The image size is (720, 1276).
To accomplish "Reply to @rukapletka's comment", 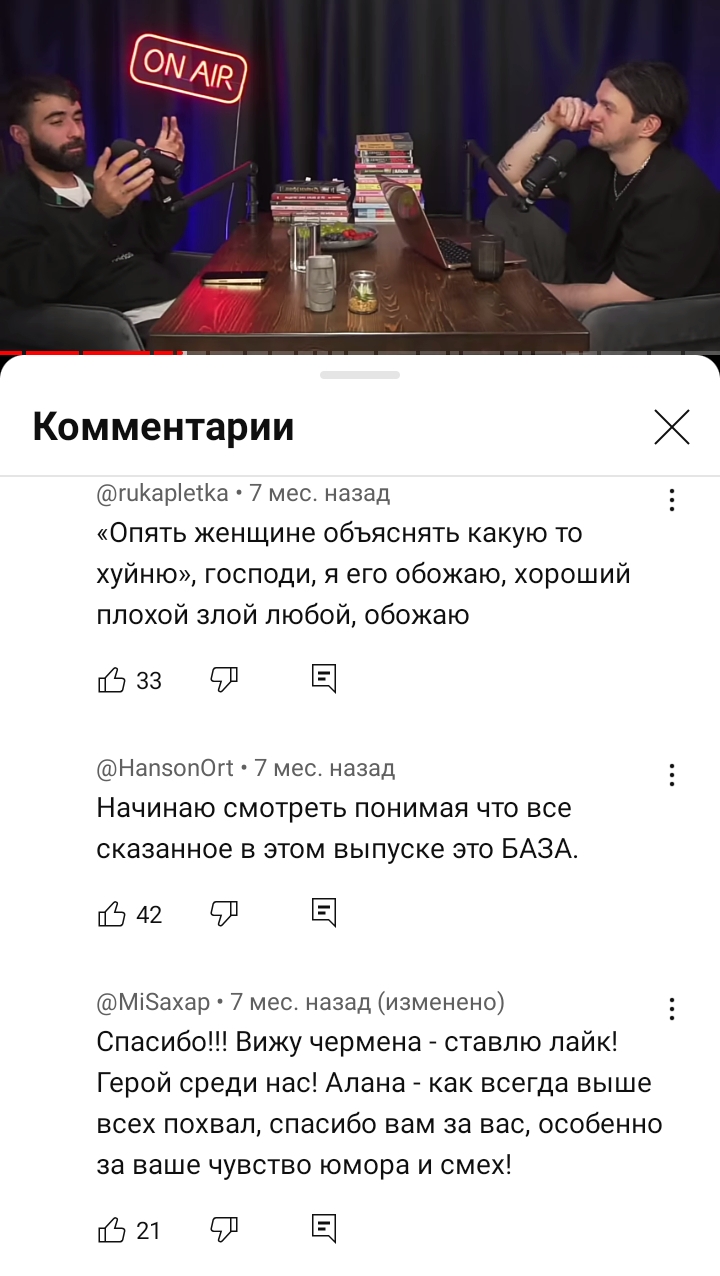I will 324,679.
